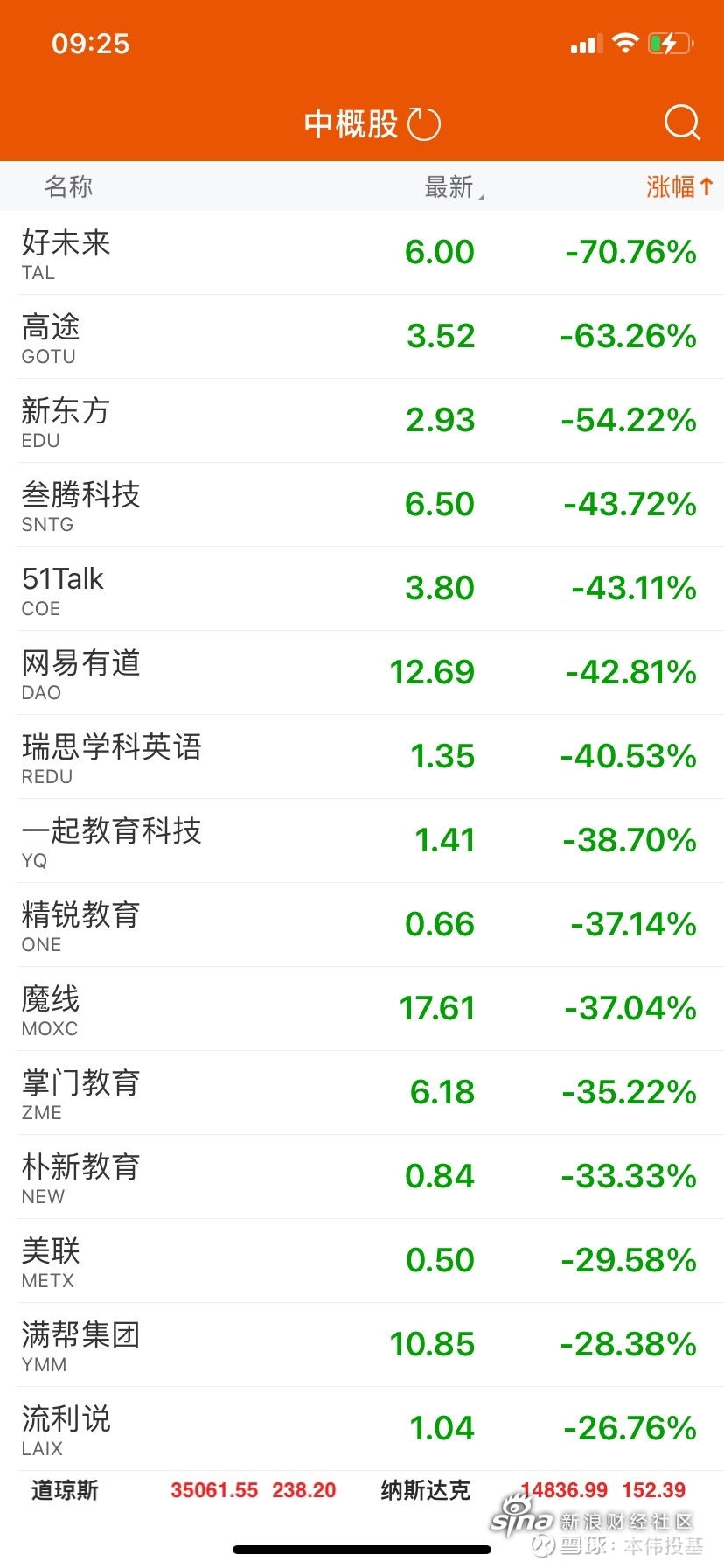Open the 道琼斯 index ticker
Screen dimensions: 724x1568
pyautogui.click(x=184, y=1490)
